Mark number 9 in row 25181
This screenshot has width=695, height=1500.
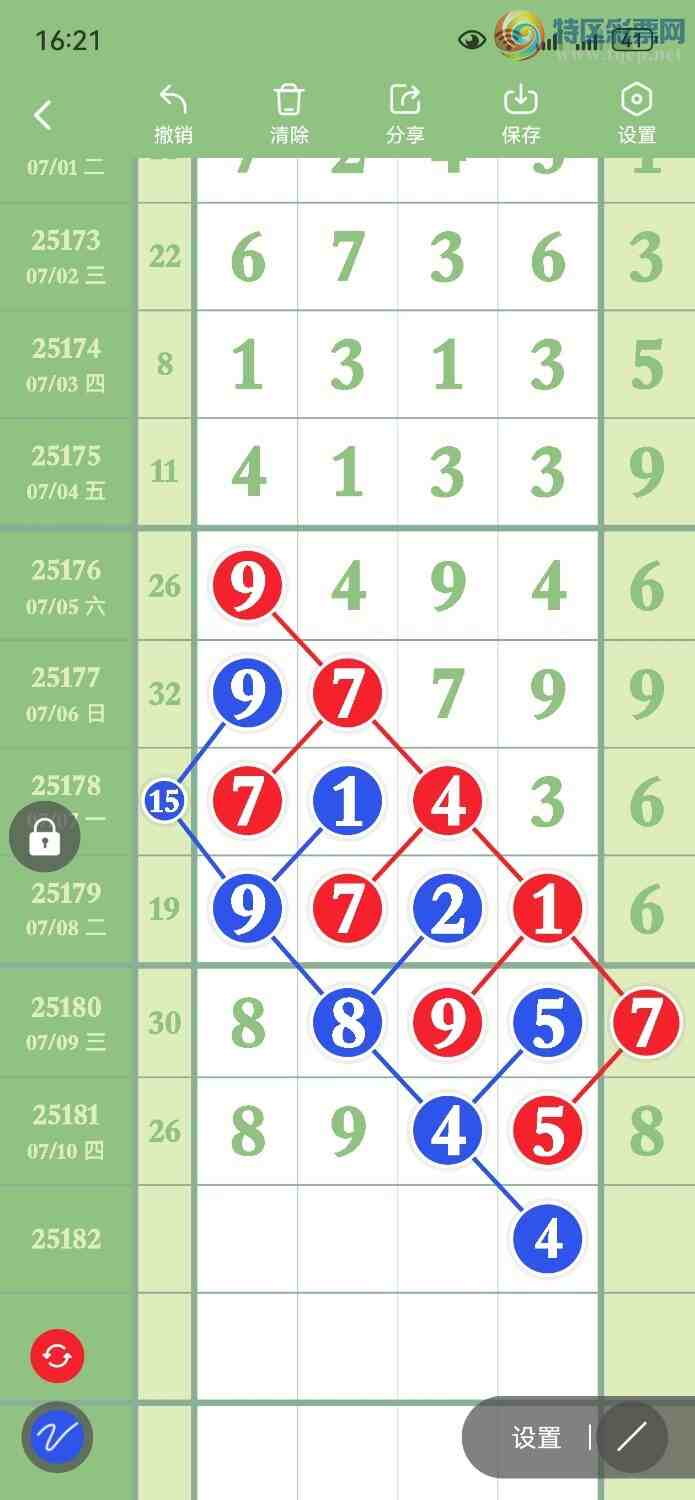(x=348, y=1131)
